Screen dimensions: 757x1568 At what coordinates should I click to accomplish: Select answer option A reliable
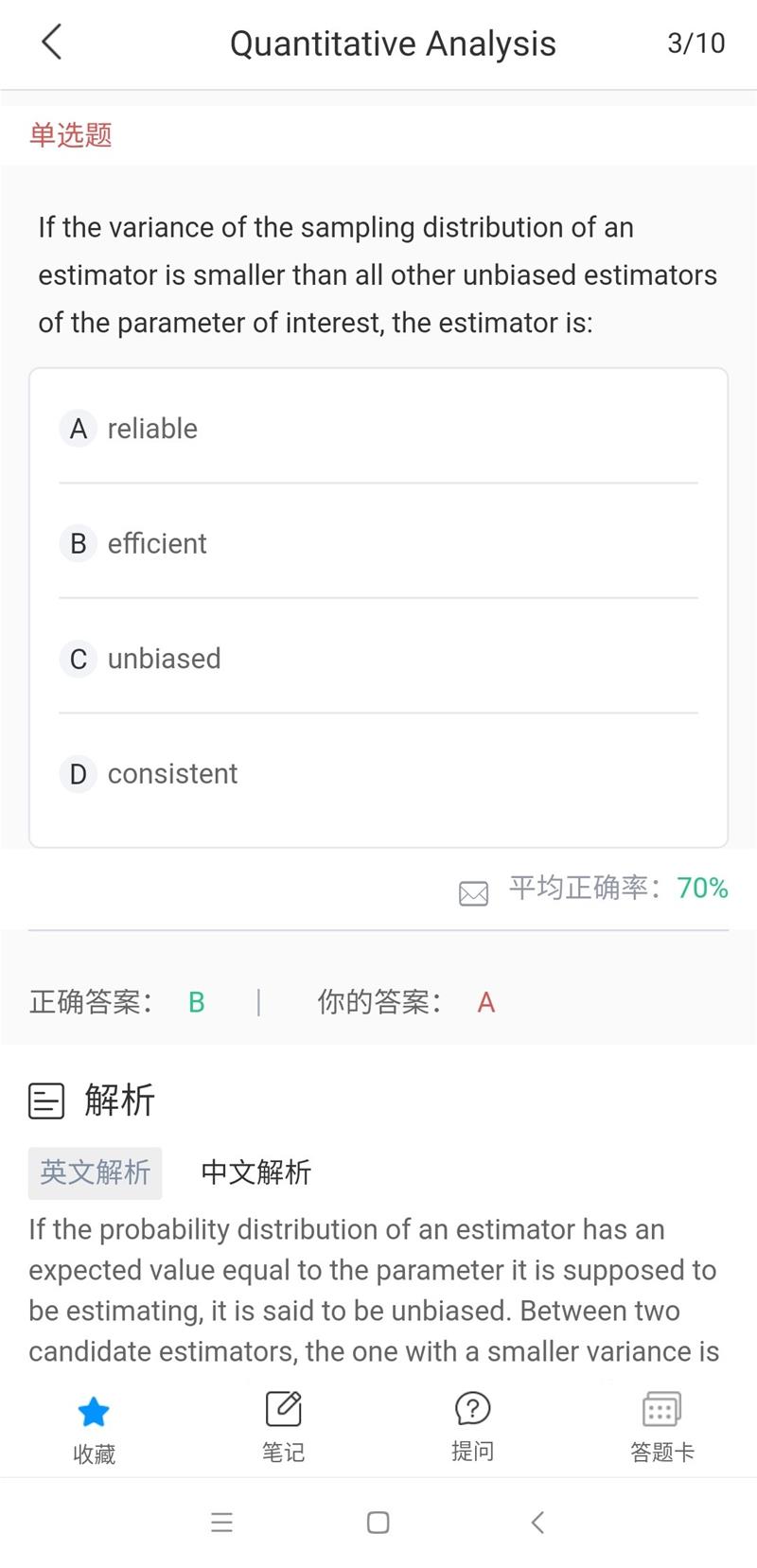click(378, 429)
